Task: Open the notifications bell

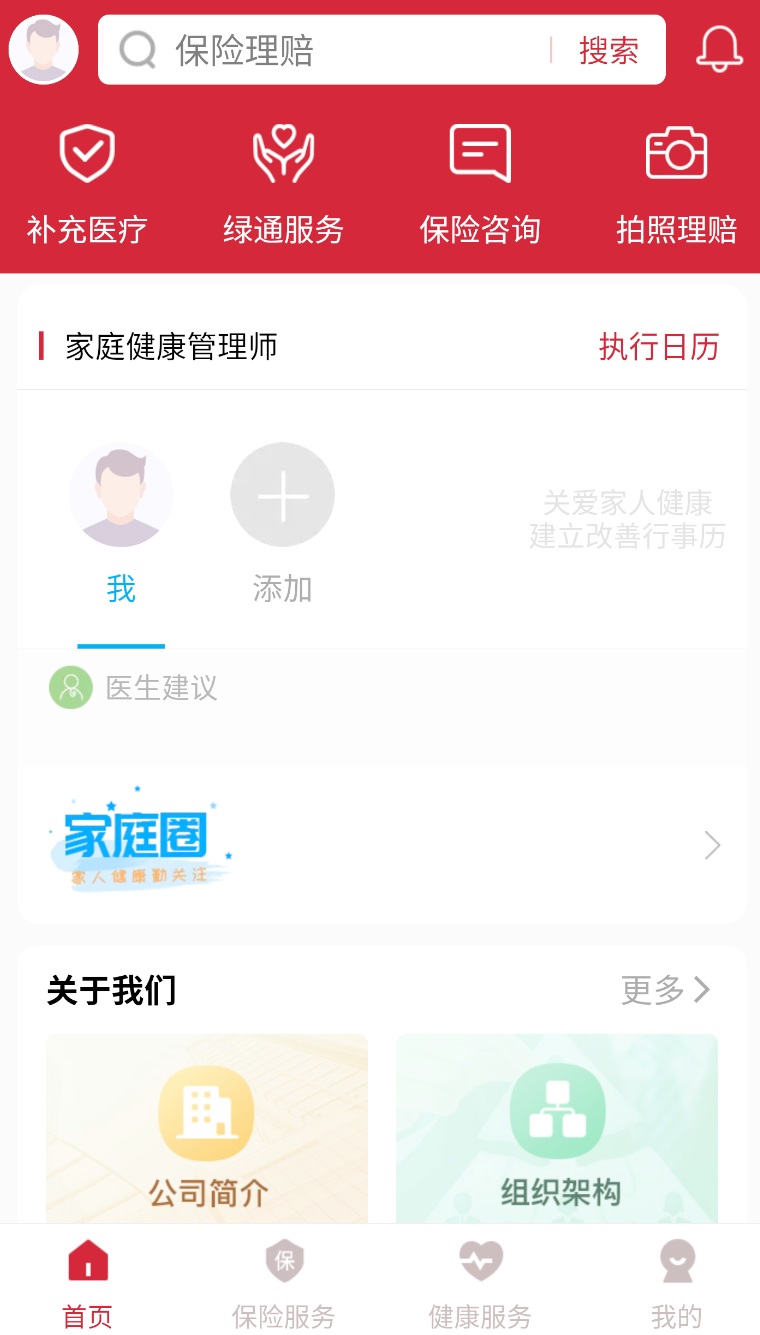Action: (x=719, y=49)
